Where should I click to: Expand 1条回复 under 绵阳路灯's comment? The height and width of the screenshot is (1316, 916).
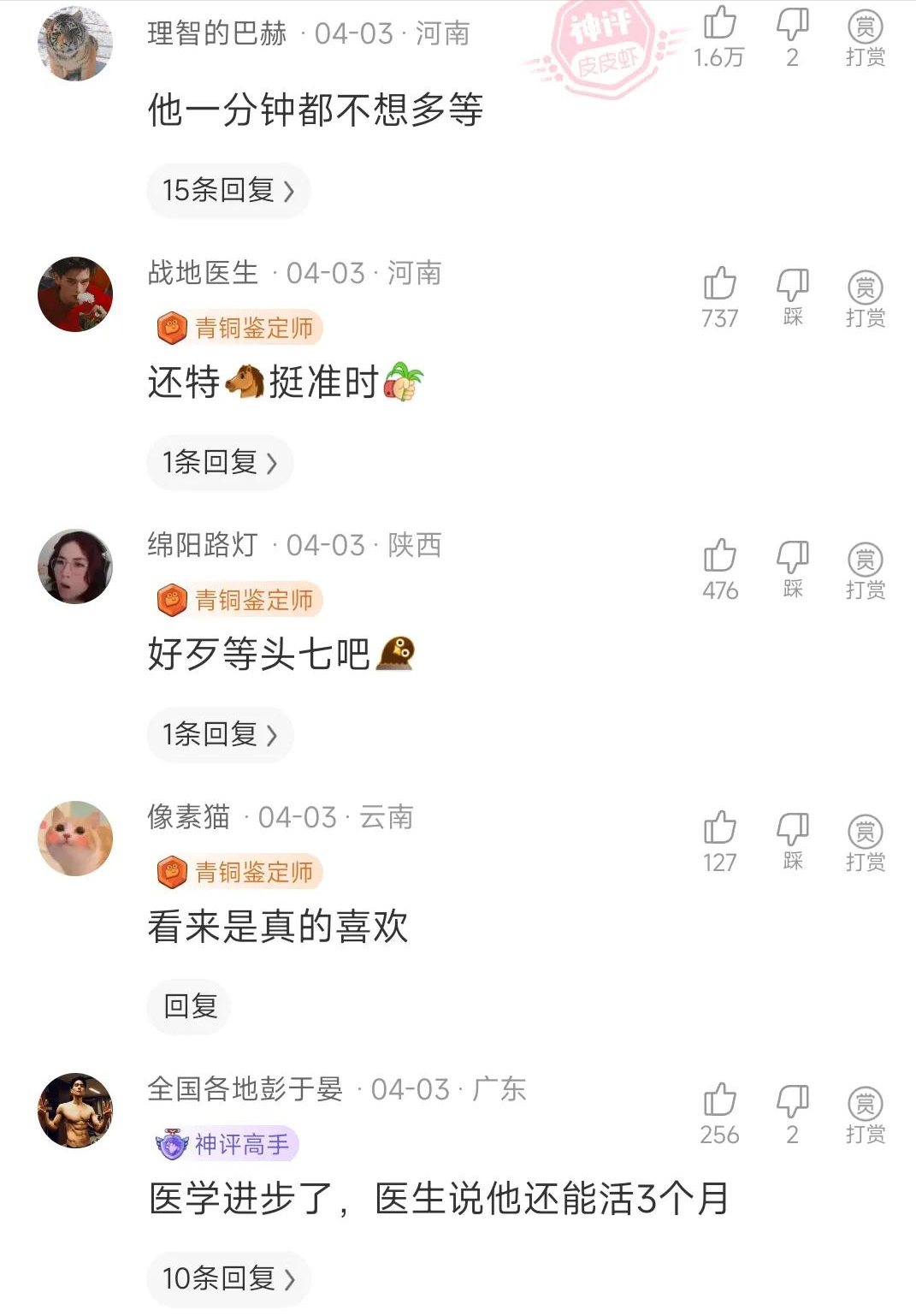220,734
